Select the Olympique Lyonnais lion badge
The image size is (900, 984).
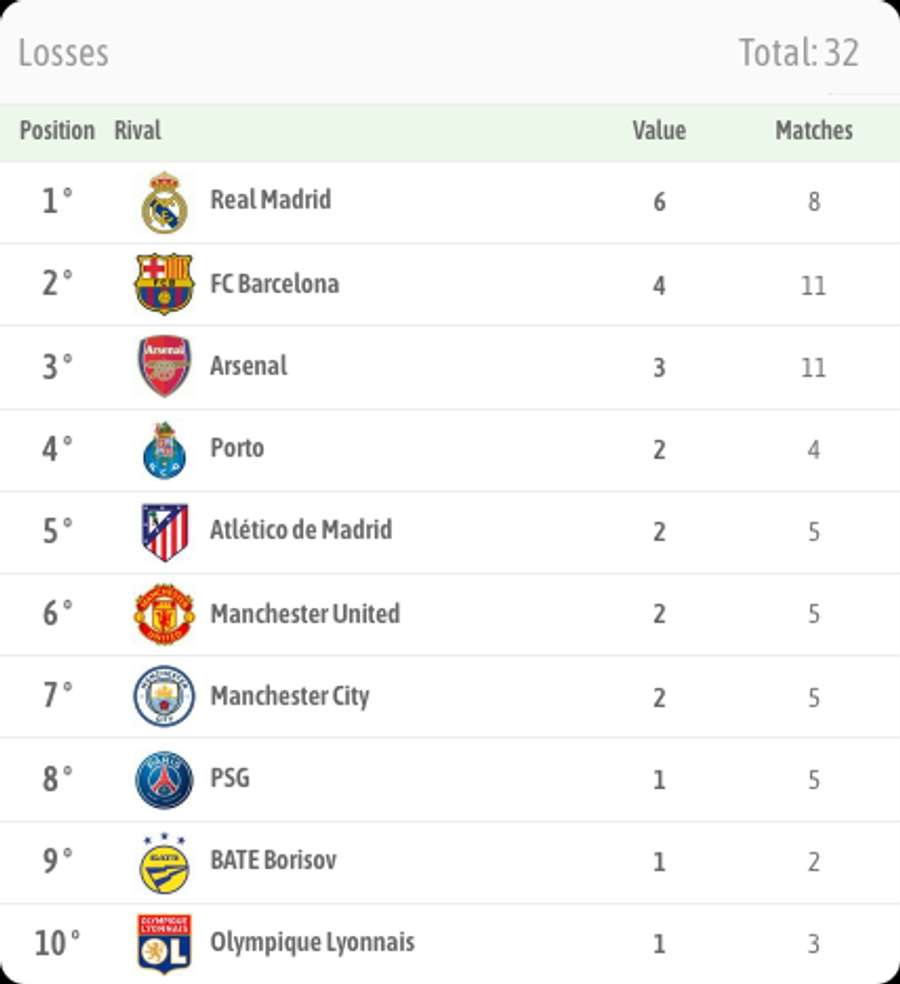[163, 941]
